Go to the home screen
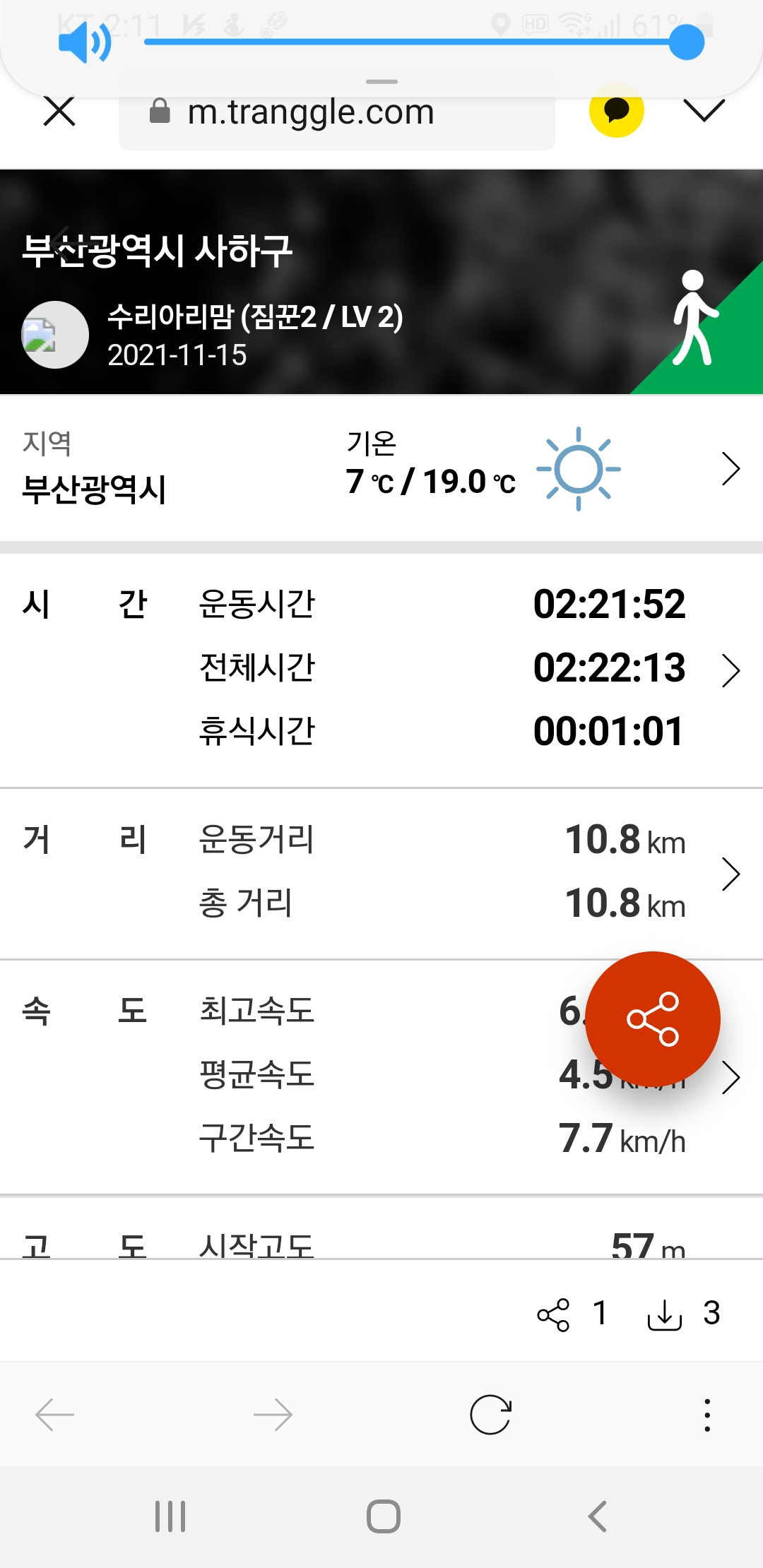The width and height of the screenshot is (763, 1568). pos(383,1516)
